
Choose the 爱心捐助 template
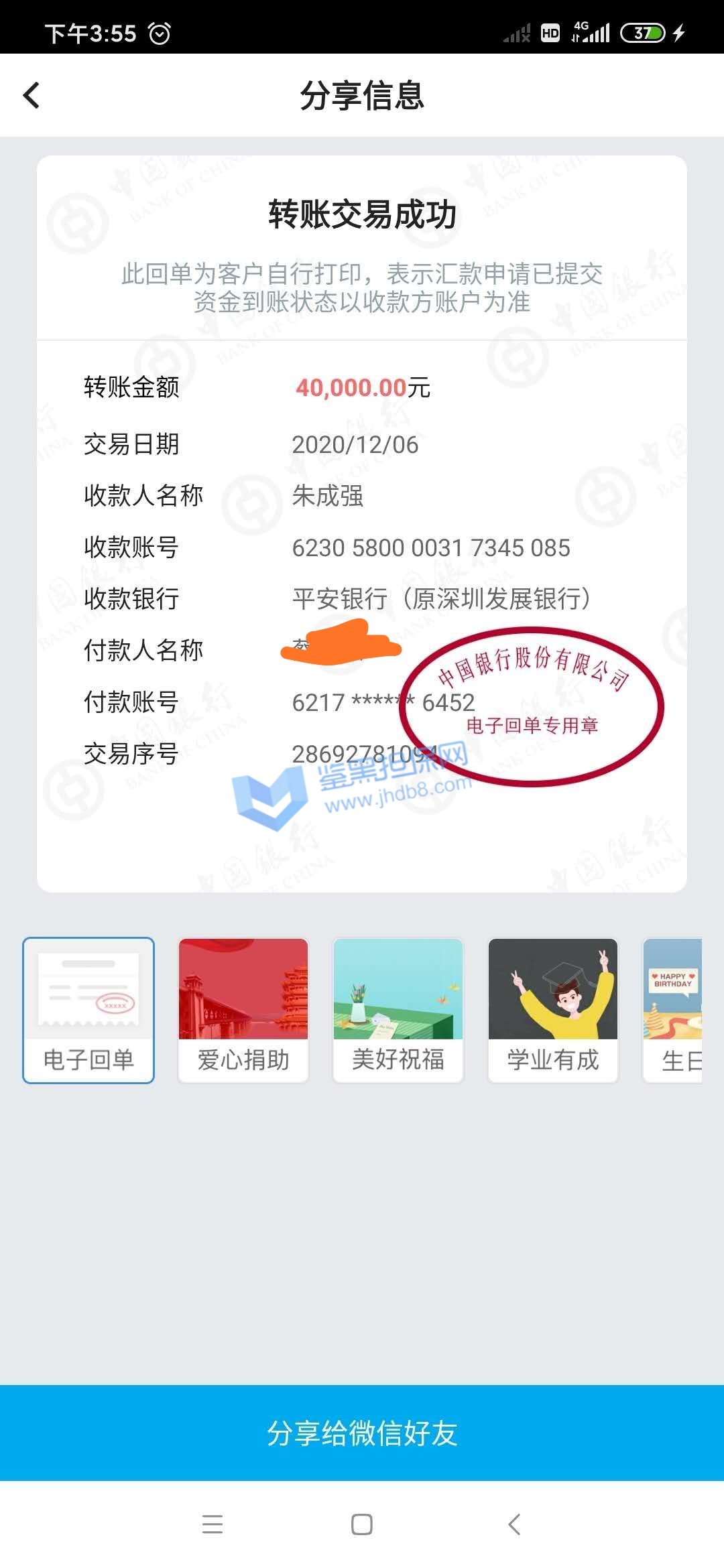pos(243,1010)
